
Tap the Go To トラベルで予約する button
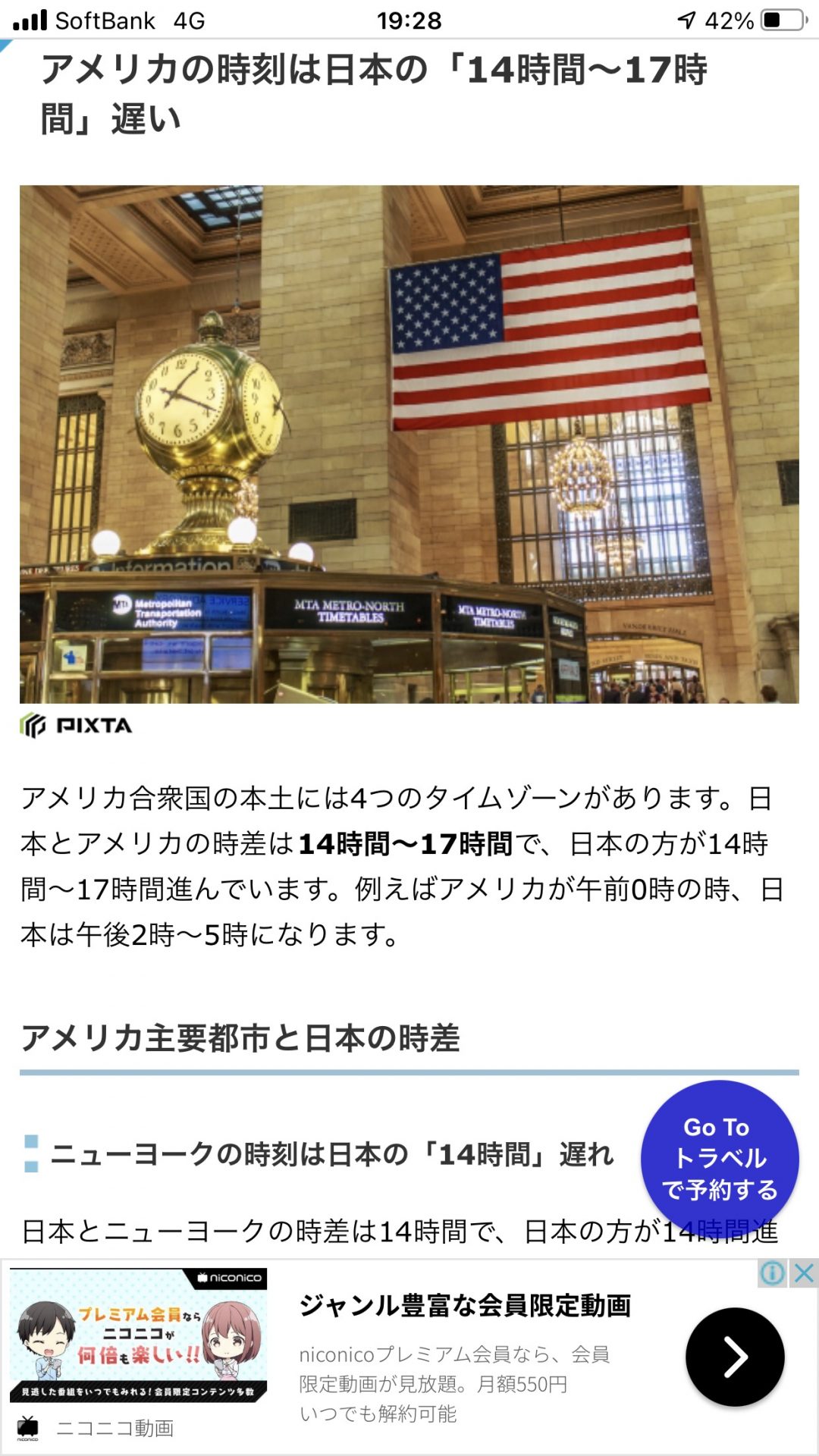[x=719, y=1158]
